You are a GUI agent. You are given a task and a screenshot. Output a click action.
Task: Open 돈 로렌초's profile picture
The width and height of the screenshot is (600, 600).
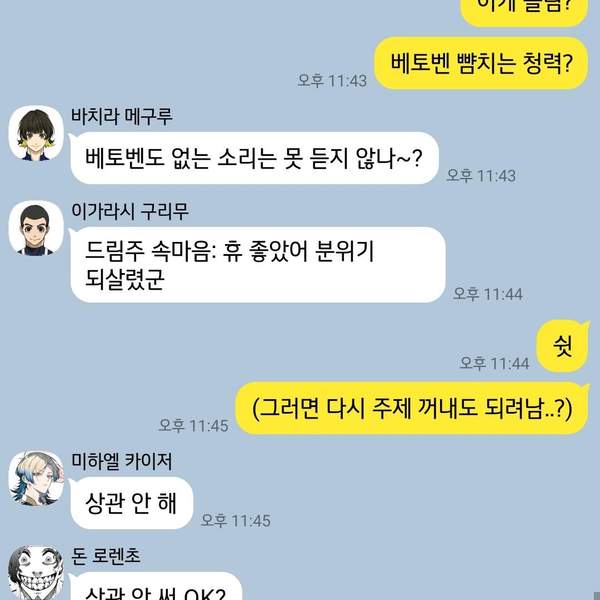click(37, 573)
